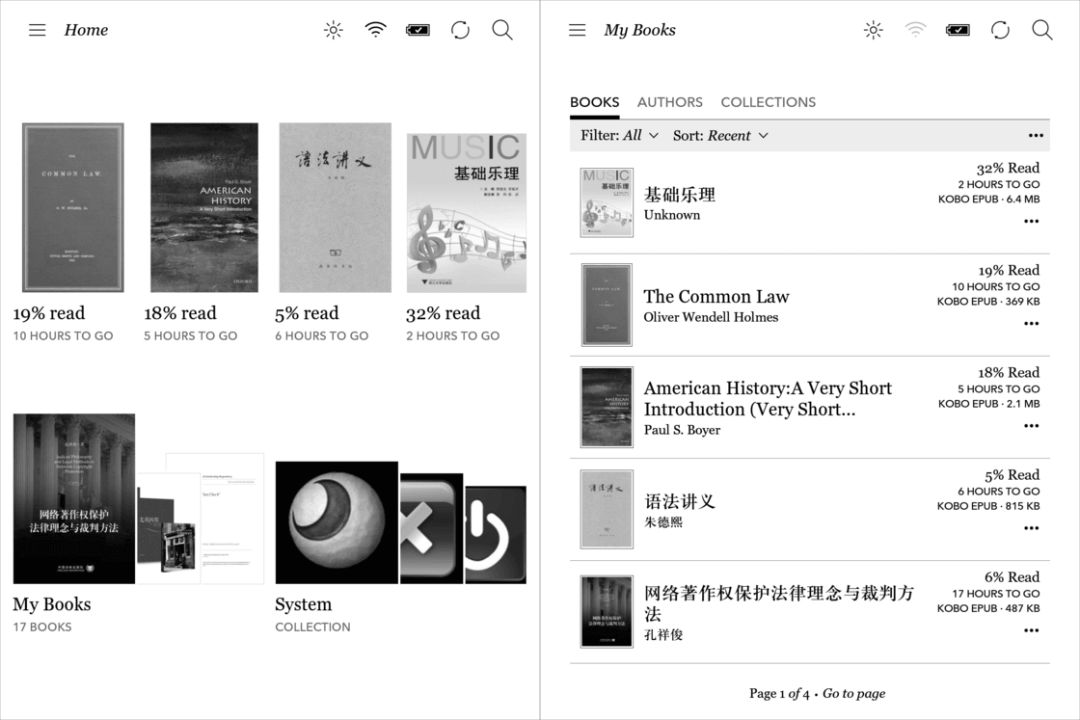Image resolution: width=1080 pixels, height=720 pixels.
Task: Expand the Sort: Recent dropdown
Action: point(720,135)
